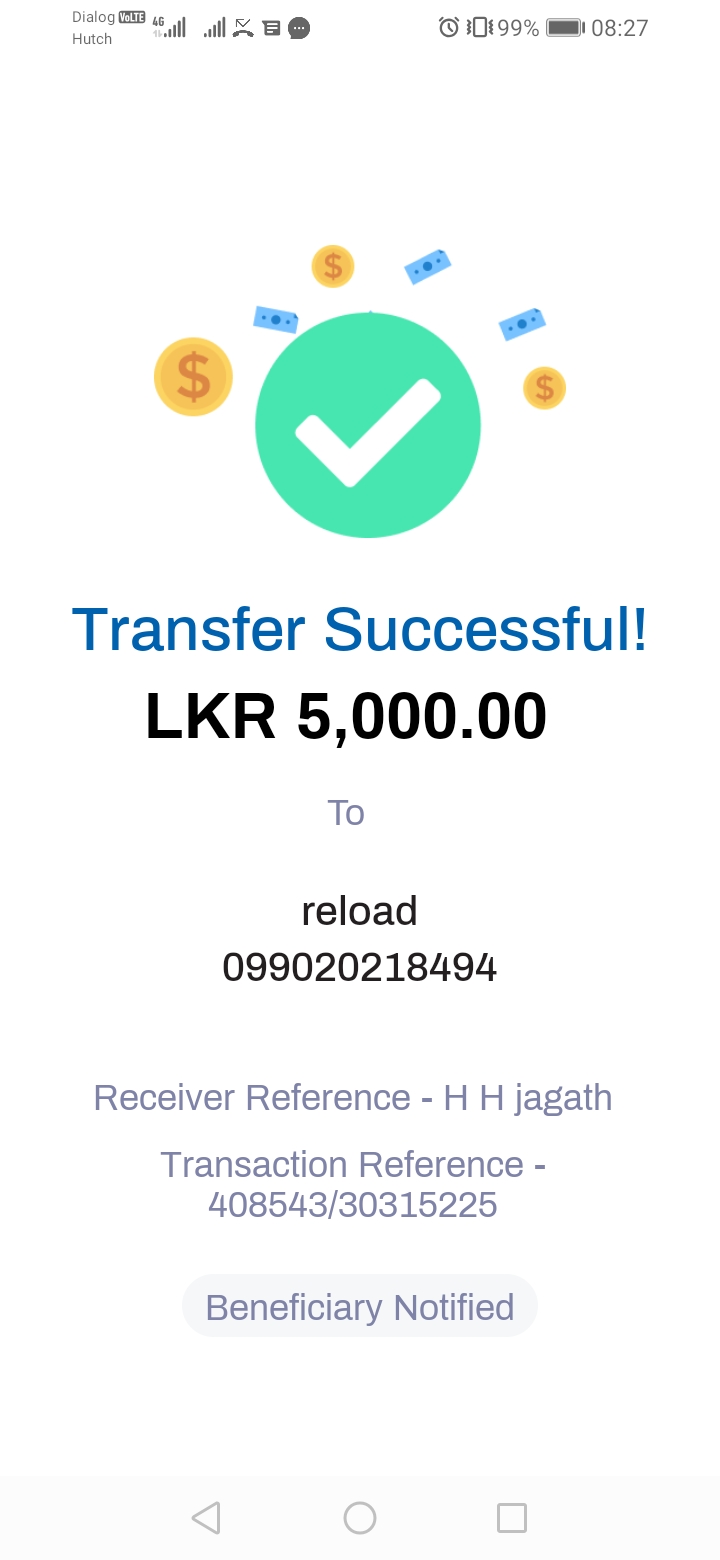Return to the home screen
Viewport: 720px width, 1560px height.
click(360, 1518)
